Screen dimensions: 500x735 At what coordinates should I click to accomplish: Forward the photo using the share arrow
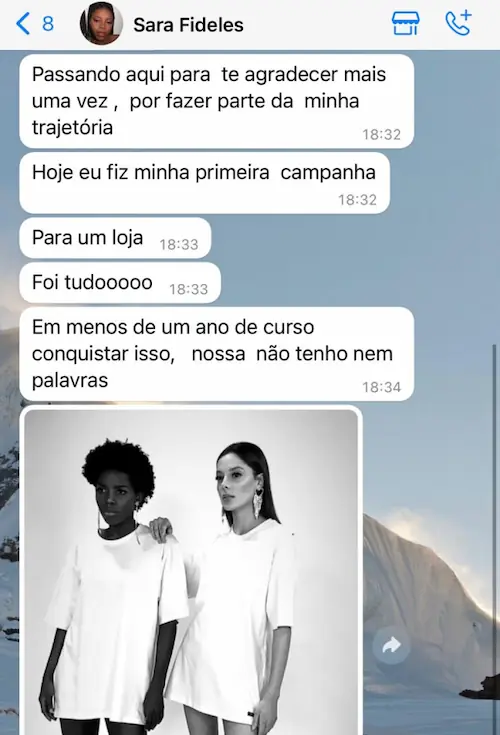pos(391,645)
